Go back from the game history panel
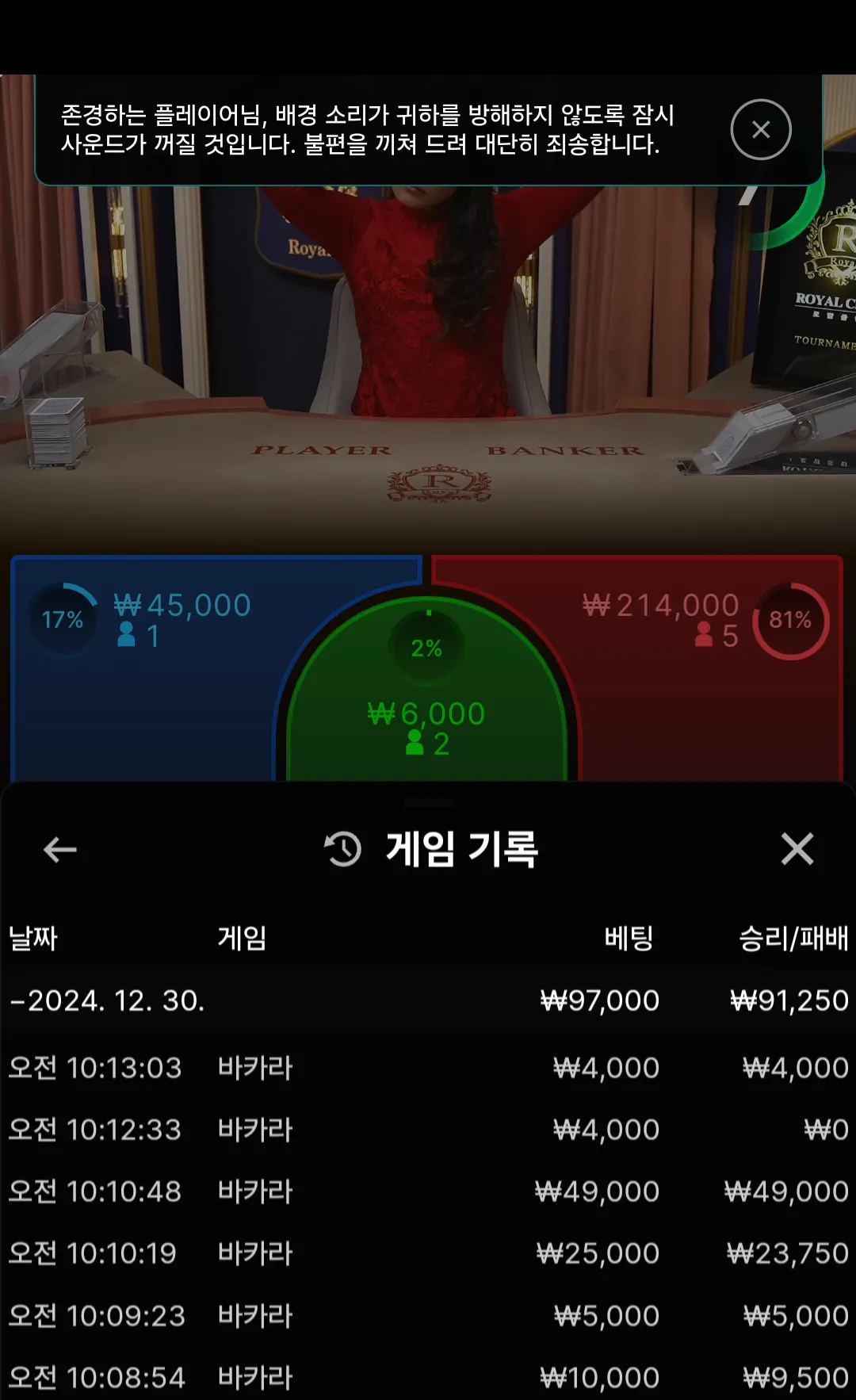Screen dimensions: 856x1400 (x=60, y=850)
